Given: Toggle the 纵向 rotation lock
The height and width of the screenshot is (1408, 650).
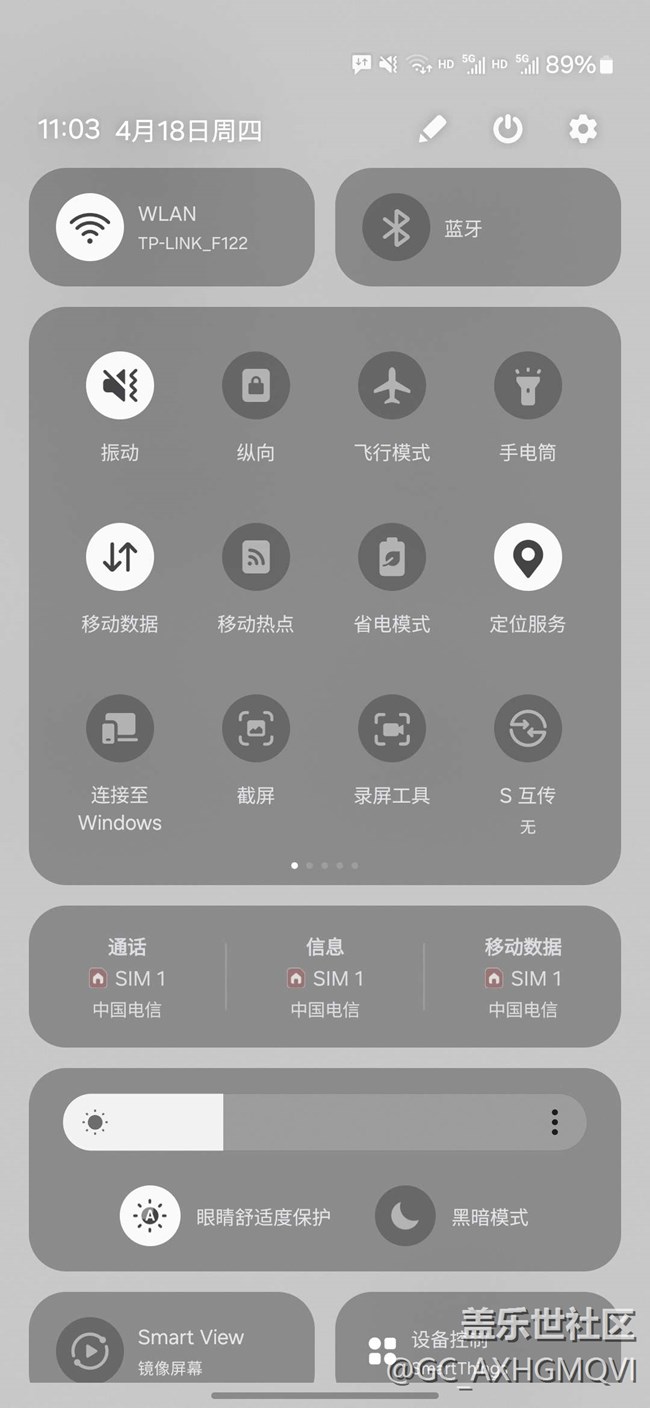Looking at the screenshot, I should click(256, 385).
